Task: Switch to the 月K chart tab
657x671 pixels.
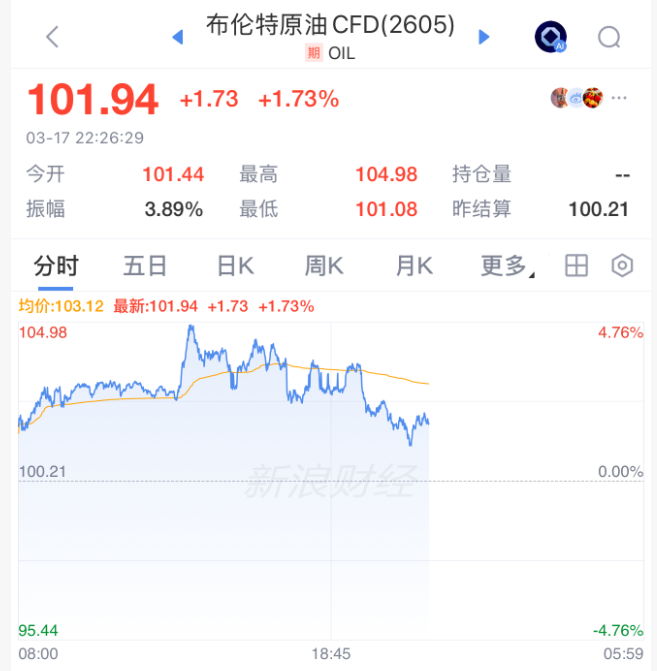Action: (414, 266)
